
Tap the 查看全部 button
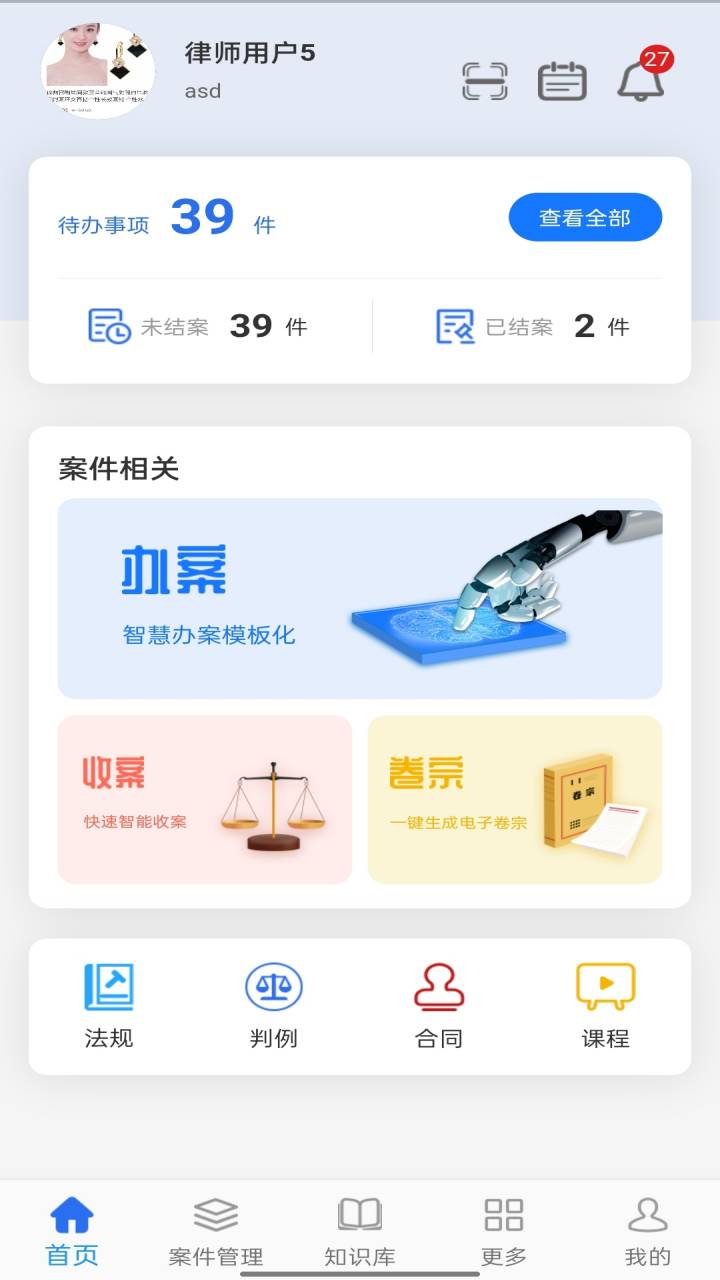[x=585, y=217]
